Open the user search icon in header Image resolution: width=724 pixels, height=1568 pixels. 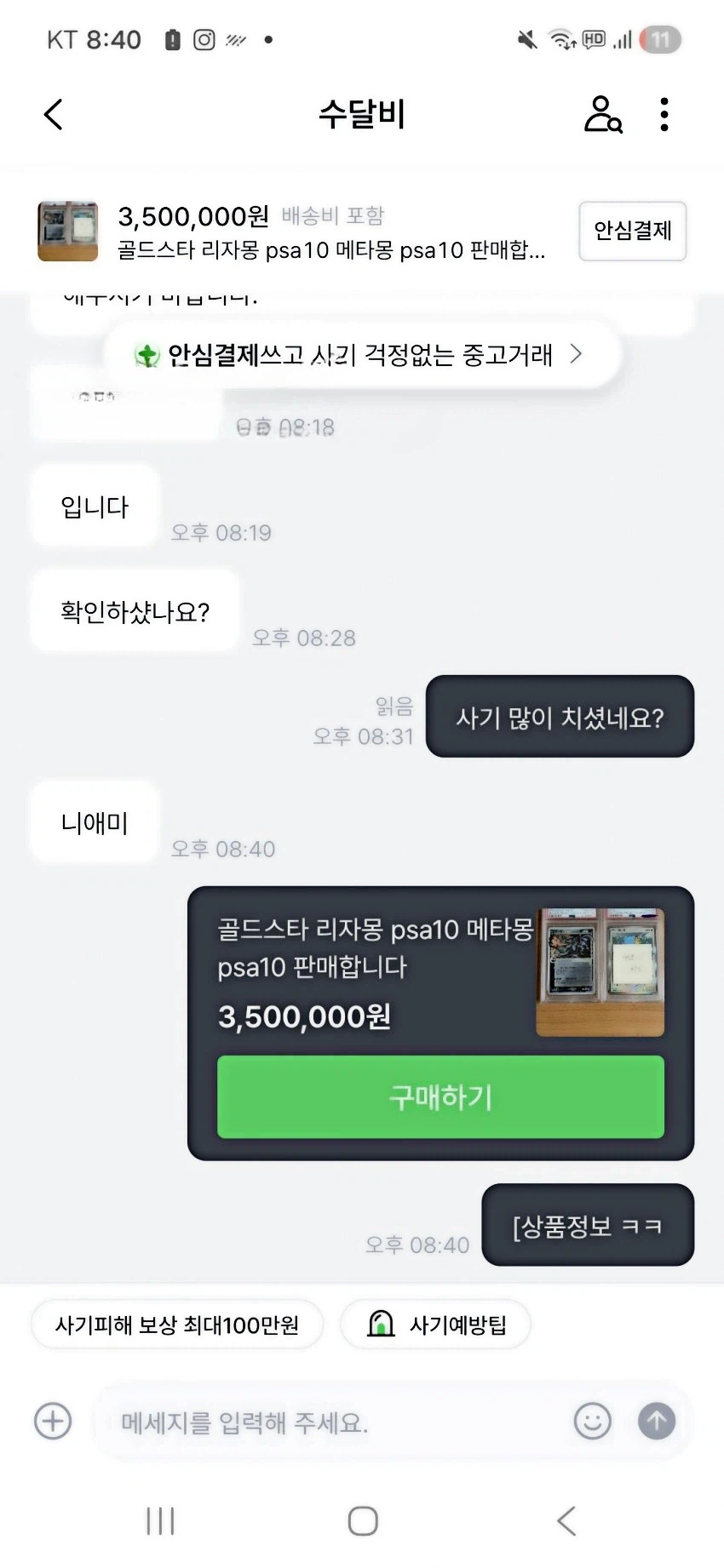tap(603, 113)
